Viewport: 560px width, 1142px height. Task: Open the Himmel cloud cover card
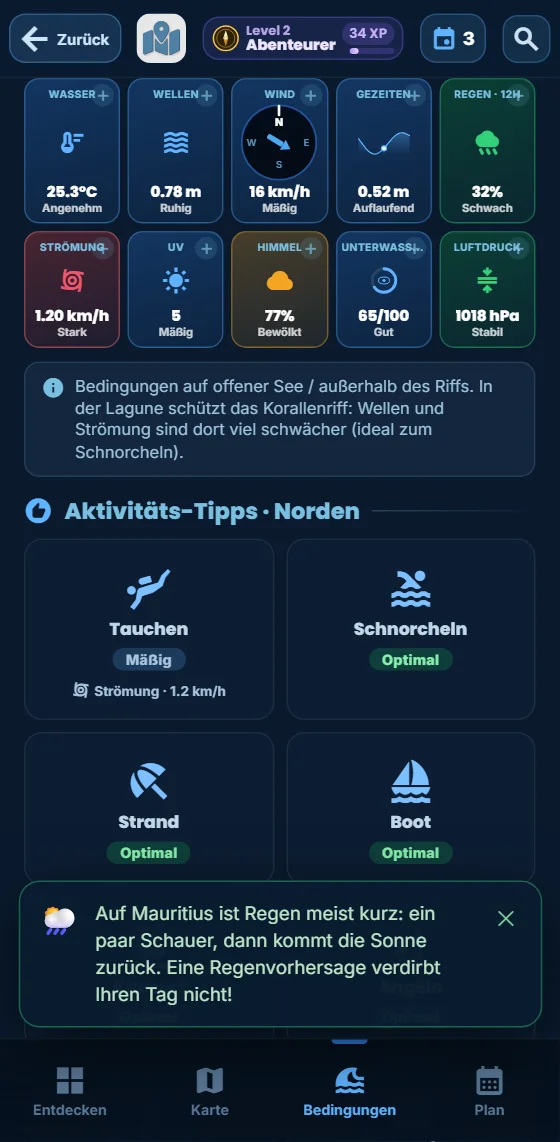coord(280,289)
